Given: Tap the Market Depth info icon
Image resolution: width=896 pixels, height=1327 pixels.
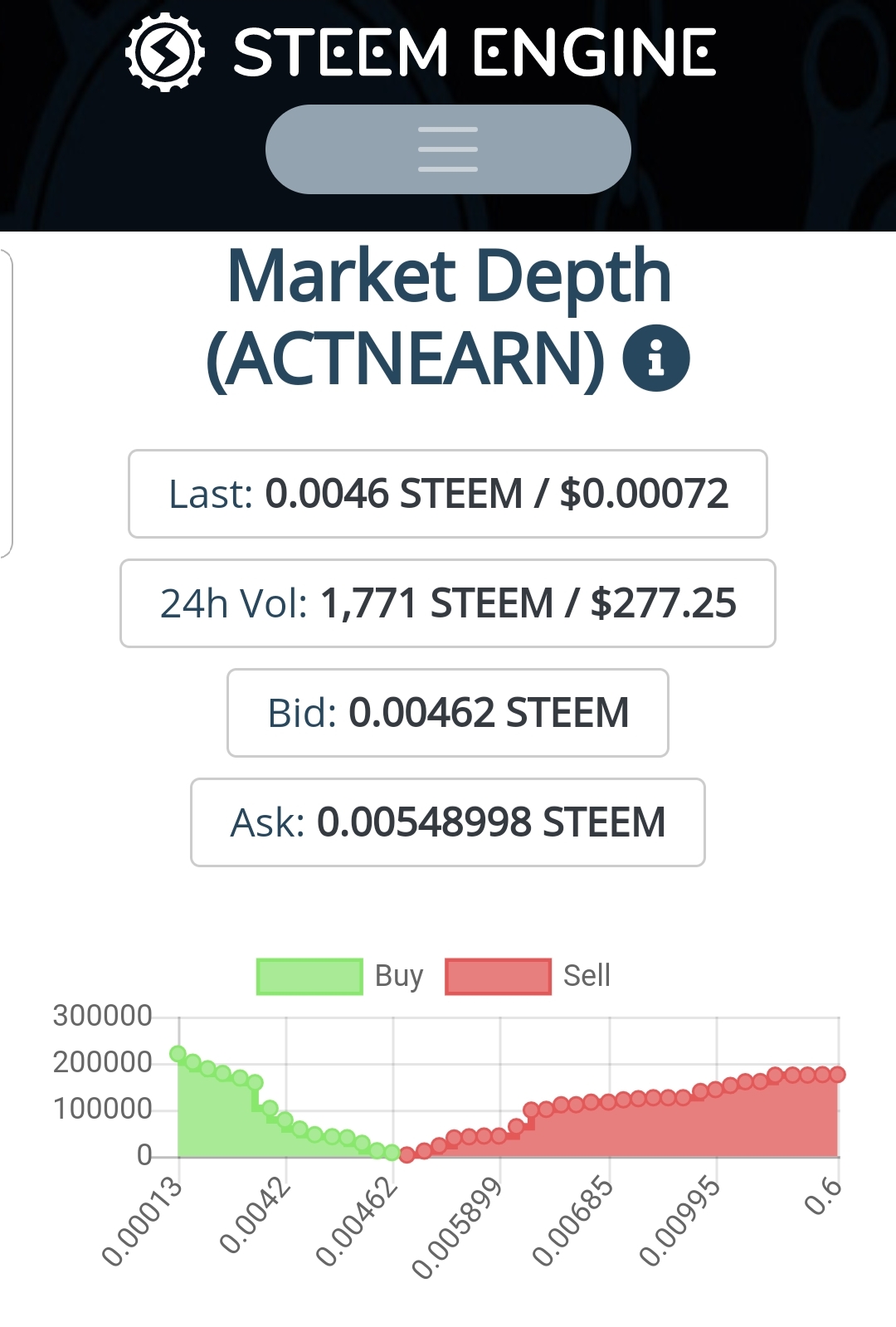Looking at the screenshot, I should click(x=655, y=358).
